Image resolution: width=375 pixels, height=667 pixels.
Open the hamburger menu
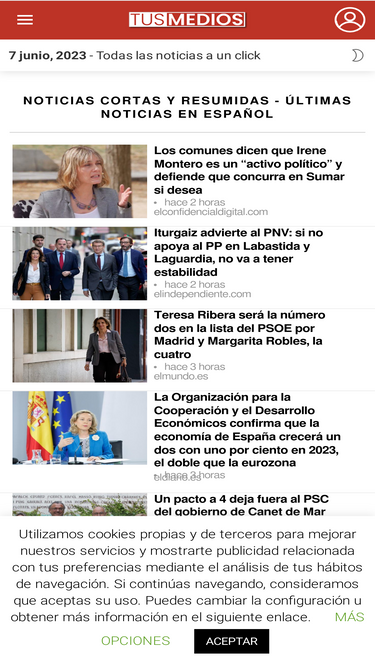[x=25, y=20]
